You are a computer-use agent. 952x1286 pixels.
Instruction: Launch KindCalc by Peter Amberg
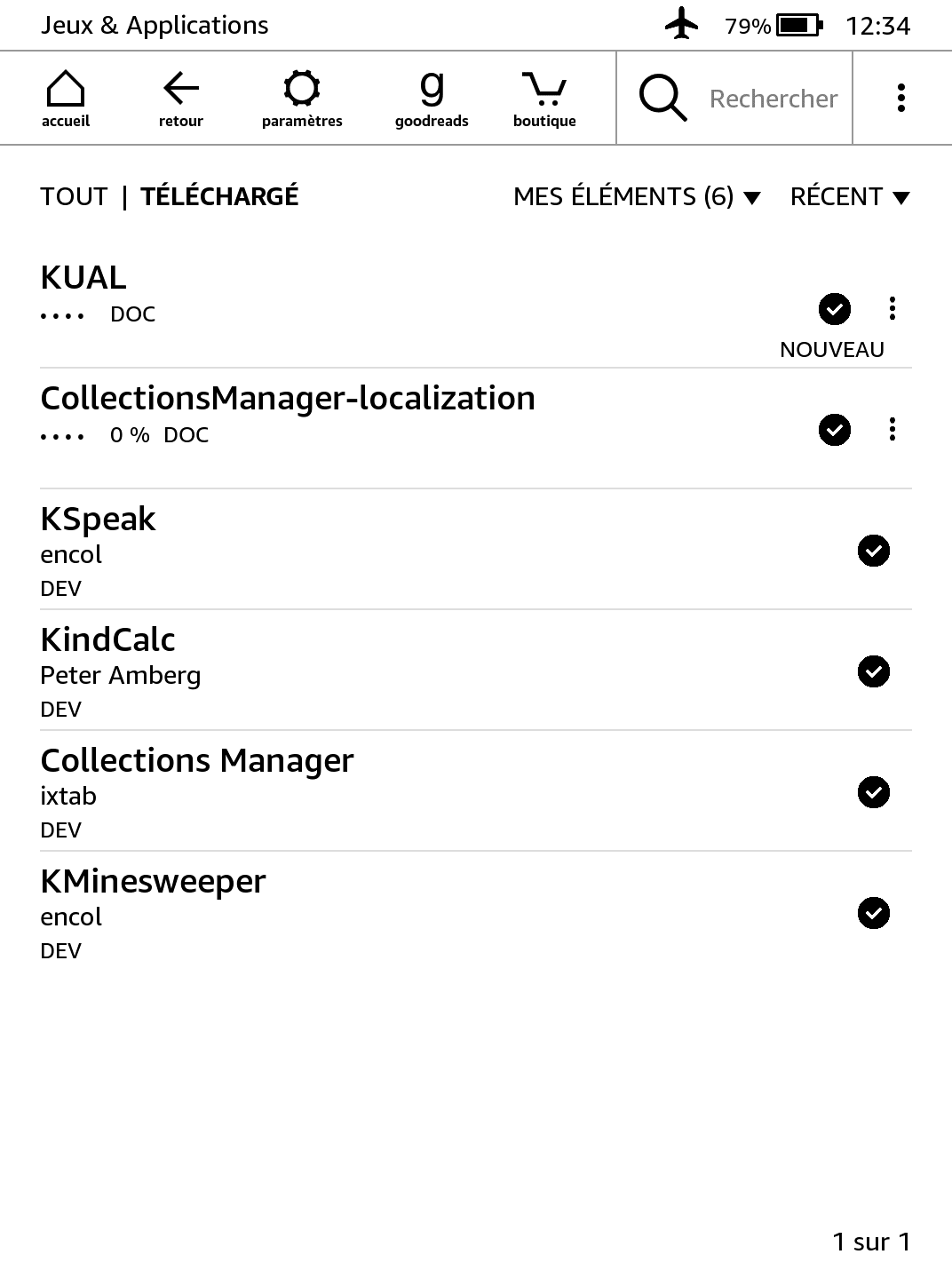(108, 640)
